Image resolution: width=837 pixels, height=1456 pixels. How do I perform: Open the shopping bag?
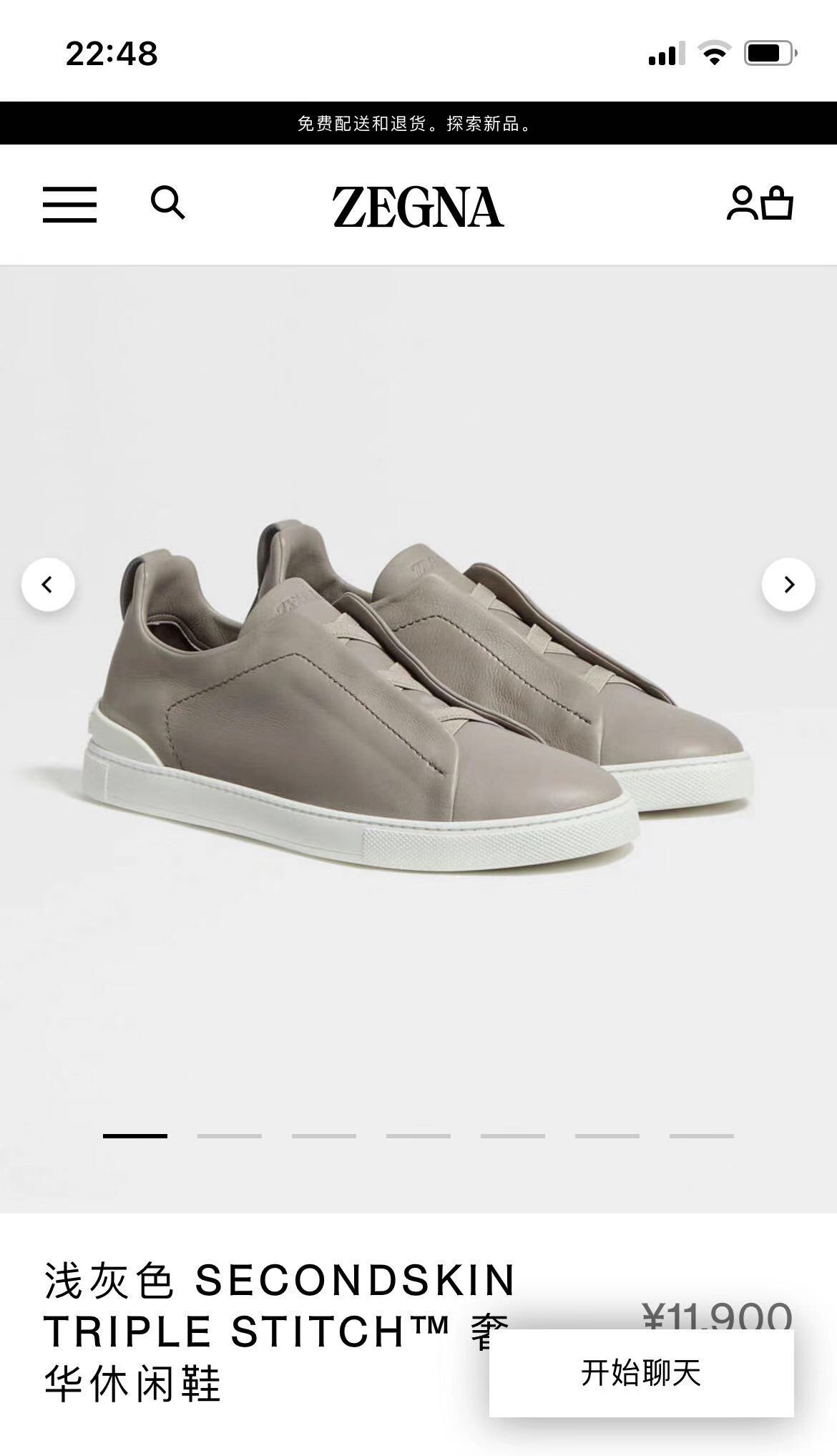[x=778, y=204]
